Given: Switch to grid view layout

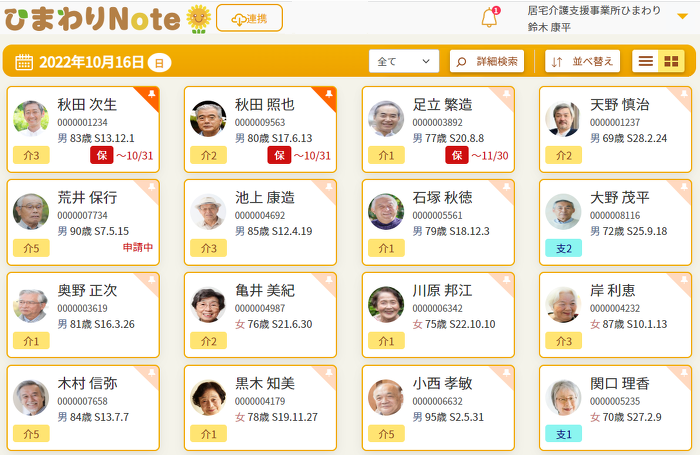Looking at the screenshot, I should (672, 61).
